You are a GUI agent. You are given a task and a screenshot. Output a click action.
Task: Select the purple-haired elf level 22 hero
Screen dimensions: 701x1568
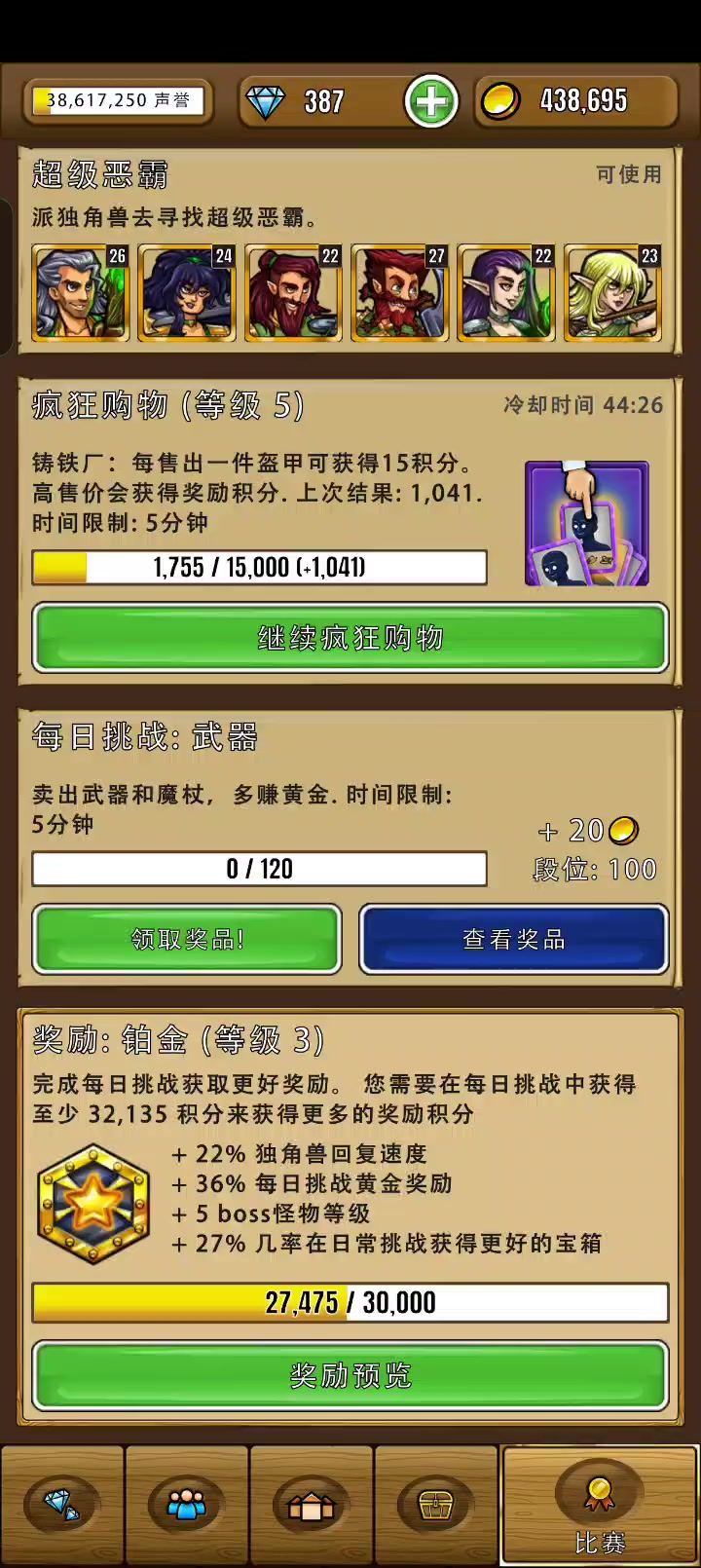[x=506, y=292]
